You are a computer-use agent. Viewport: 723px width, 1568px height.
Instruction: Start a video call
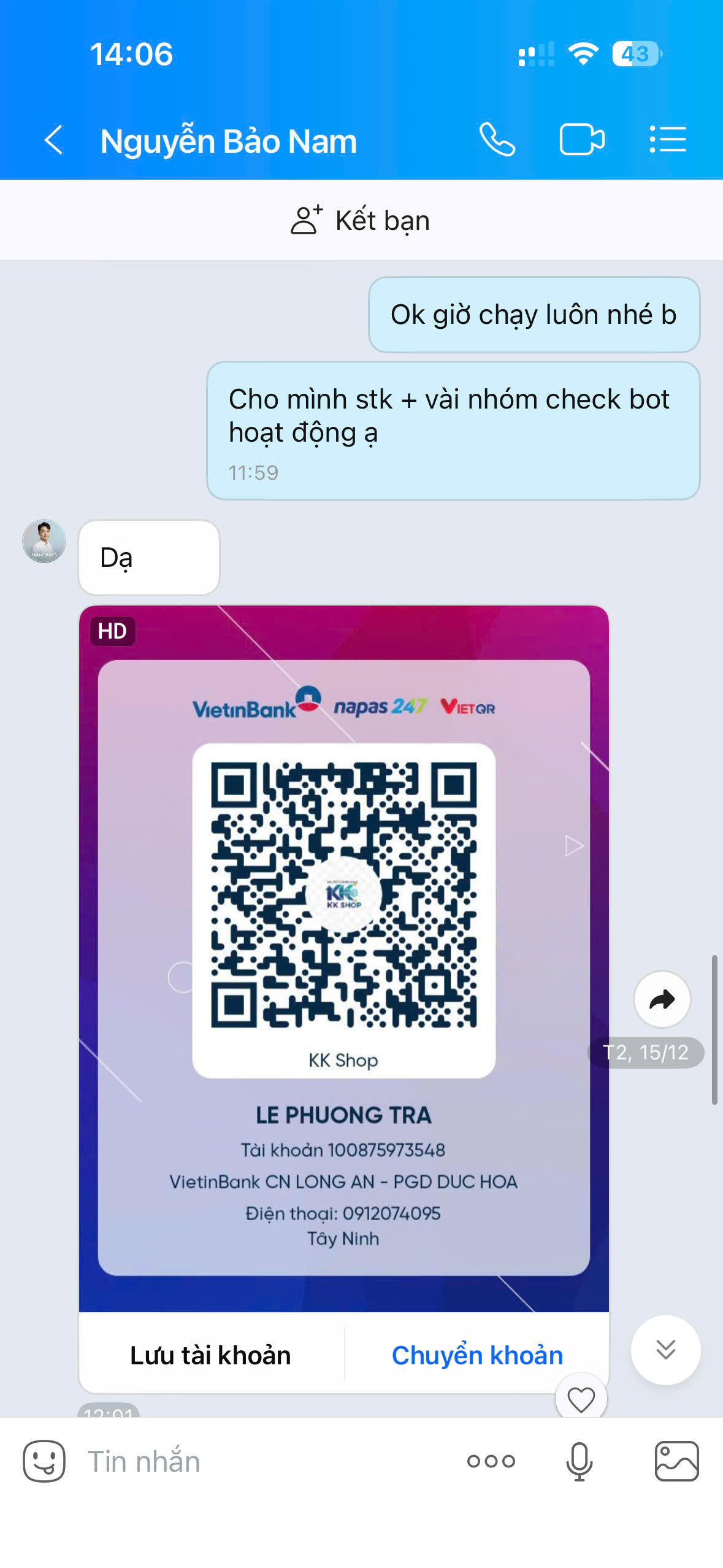(581, 140)
